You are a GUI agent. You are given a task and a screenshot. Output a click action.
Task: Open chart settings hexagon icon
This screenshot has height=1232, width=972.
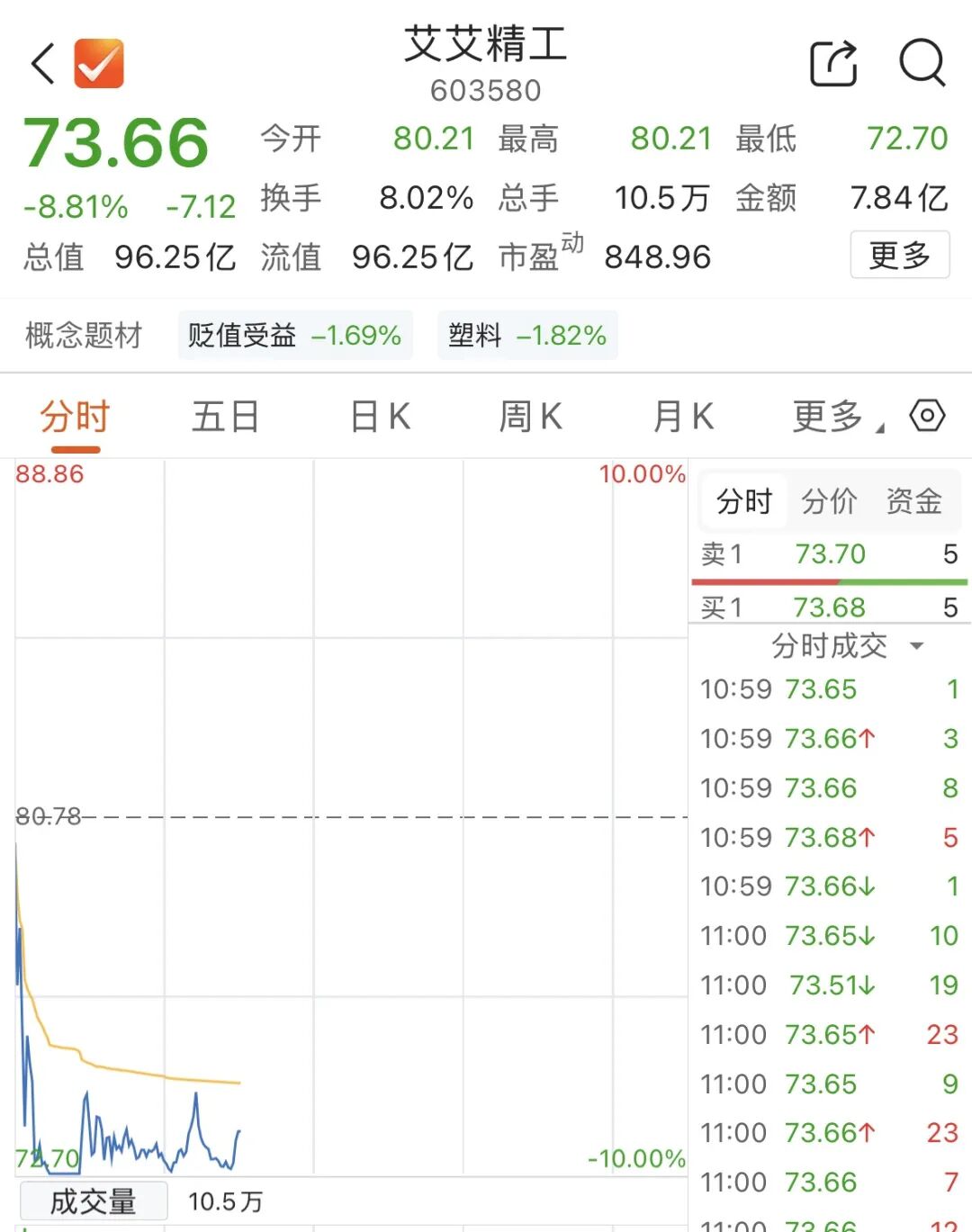(927, 416)
